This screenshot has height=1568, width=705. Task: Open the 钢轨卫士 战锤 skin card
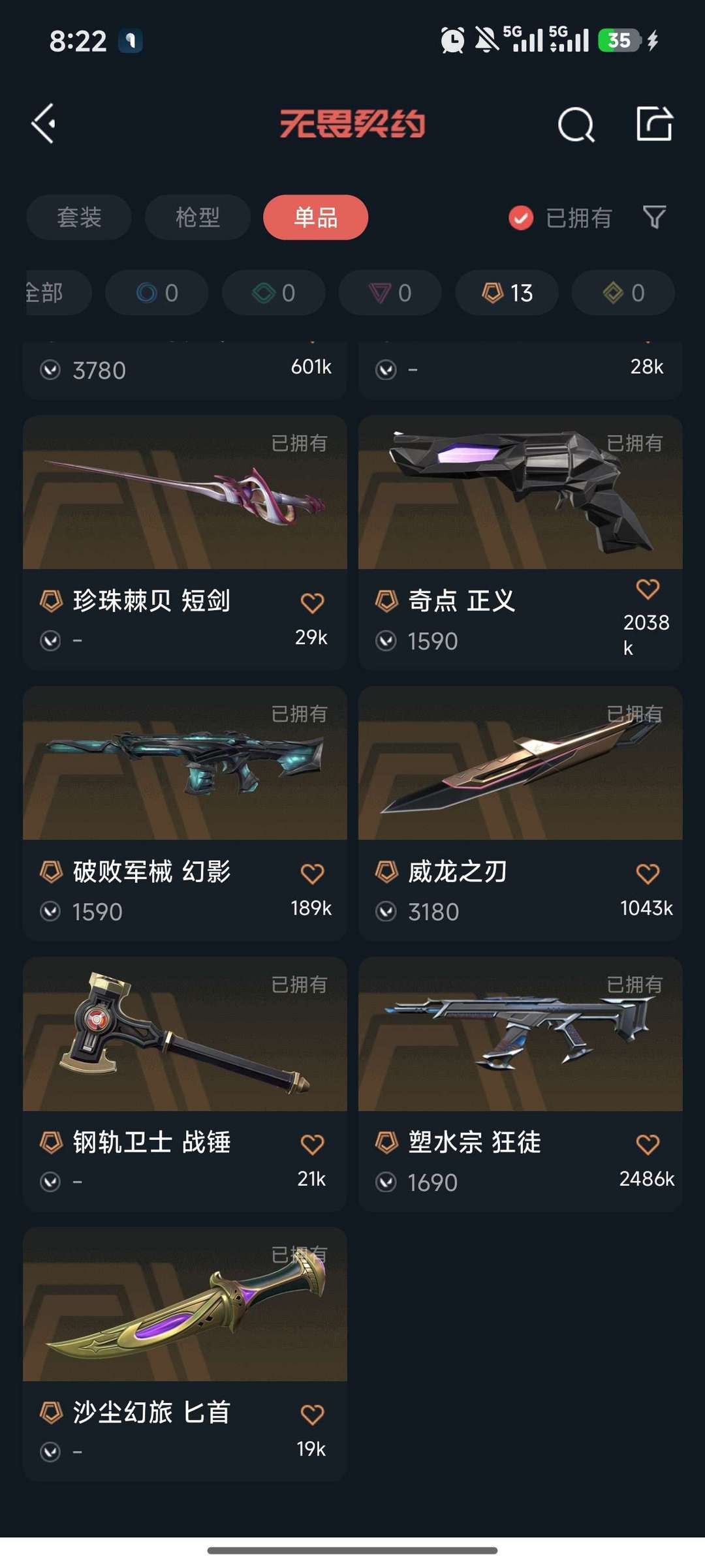click(185, 1084)
